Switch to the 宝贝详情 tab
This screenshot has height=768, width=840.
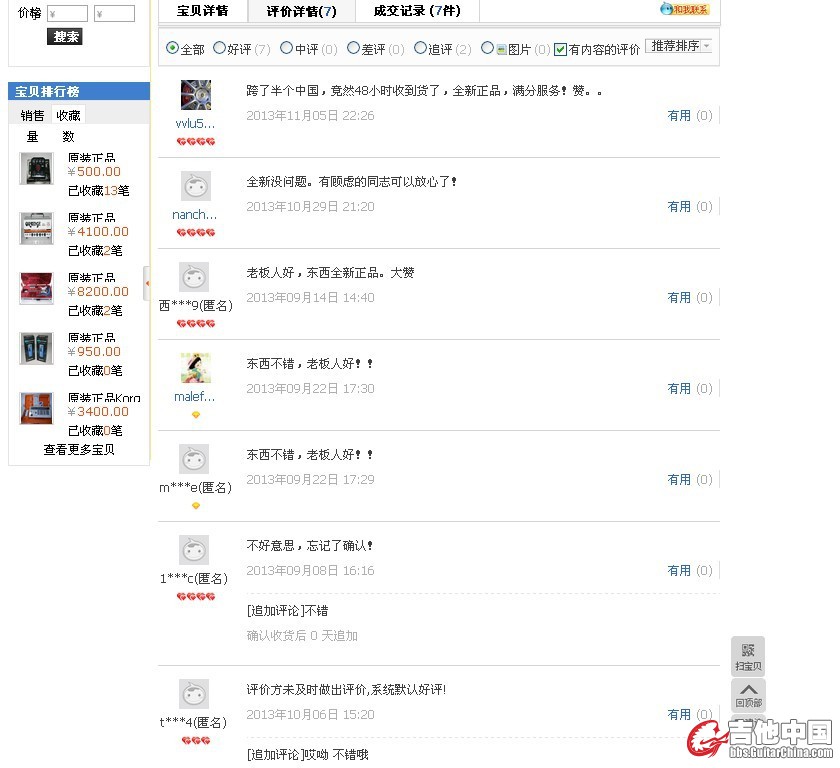point(202,11)
